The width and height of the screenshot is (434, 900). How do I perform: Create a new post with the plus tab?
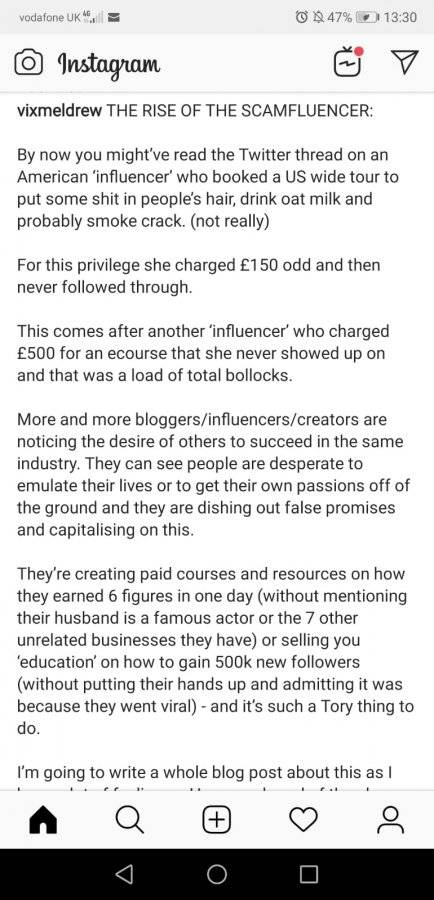pos(217,820)
